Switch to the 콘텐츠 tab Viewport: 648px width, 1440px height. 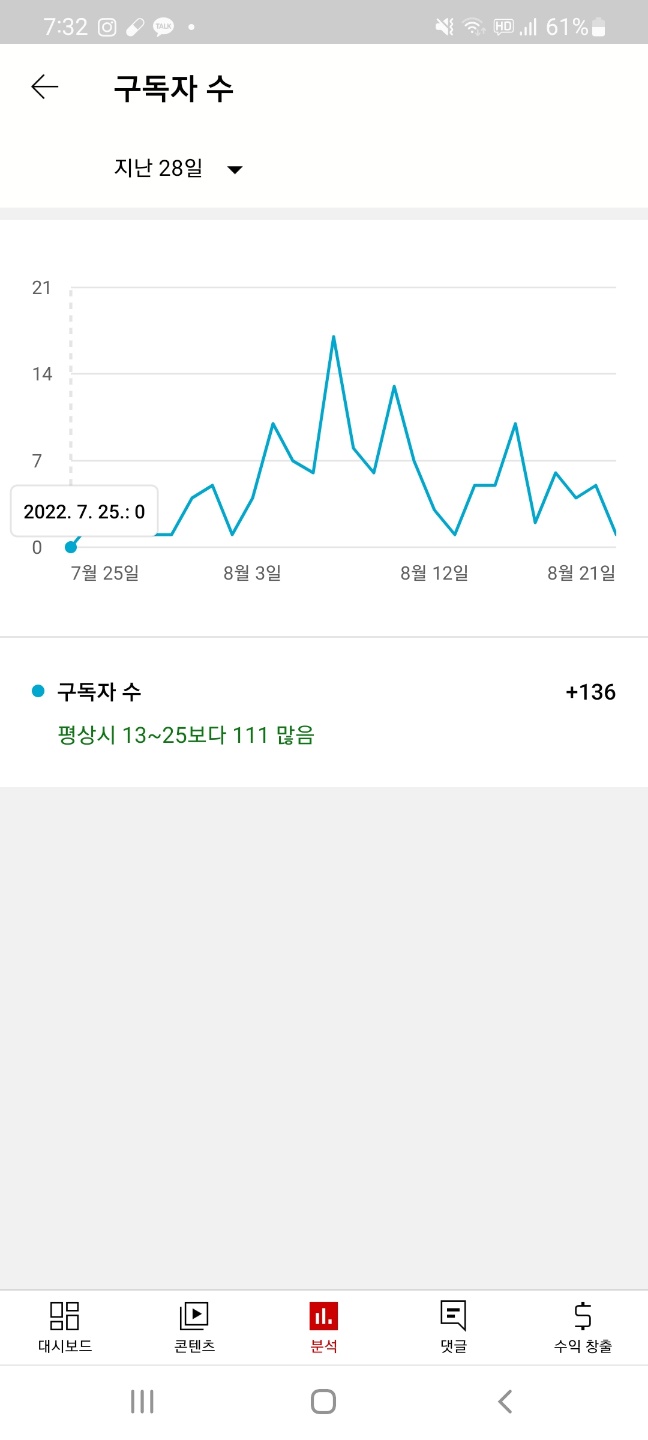tap(194, 1327)
